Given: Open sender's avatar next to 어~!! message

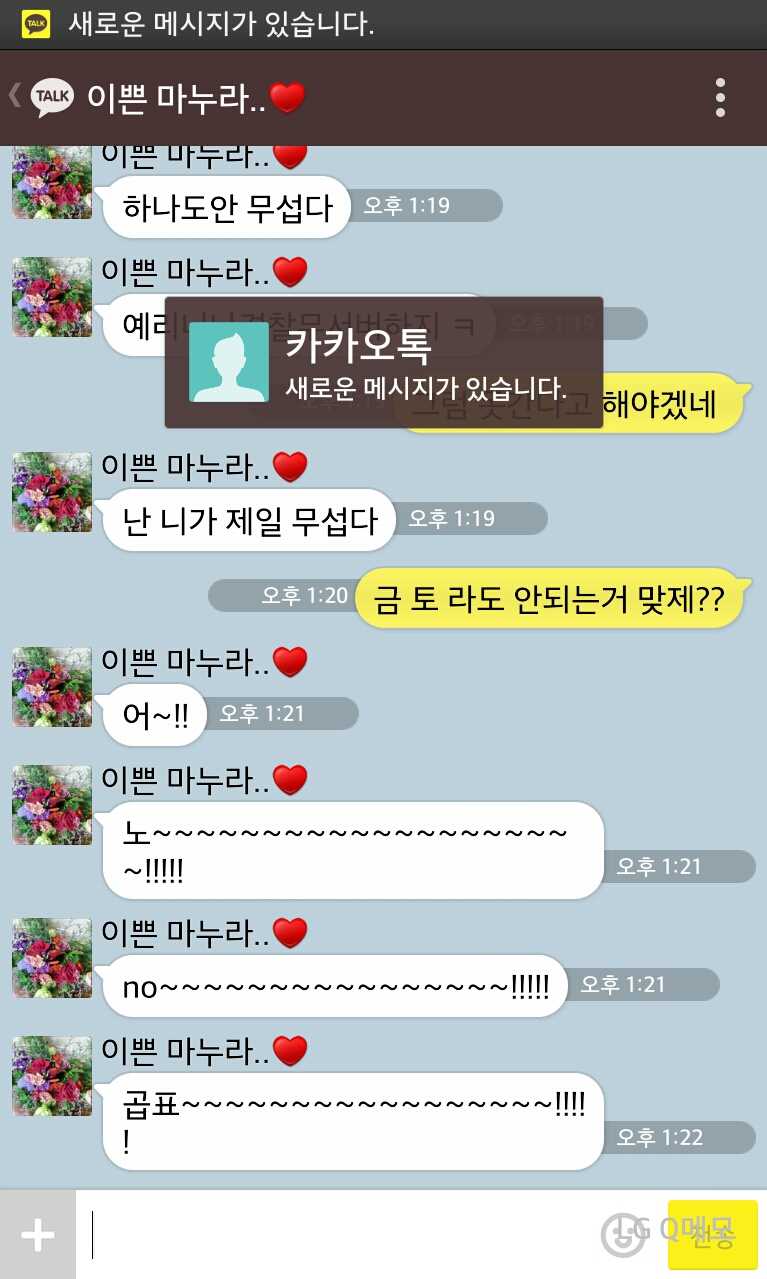Looking at the screenshot, I should click(52, 687).
